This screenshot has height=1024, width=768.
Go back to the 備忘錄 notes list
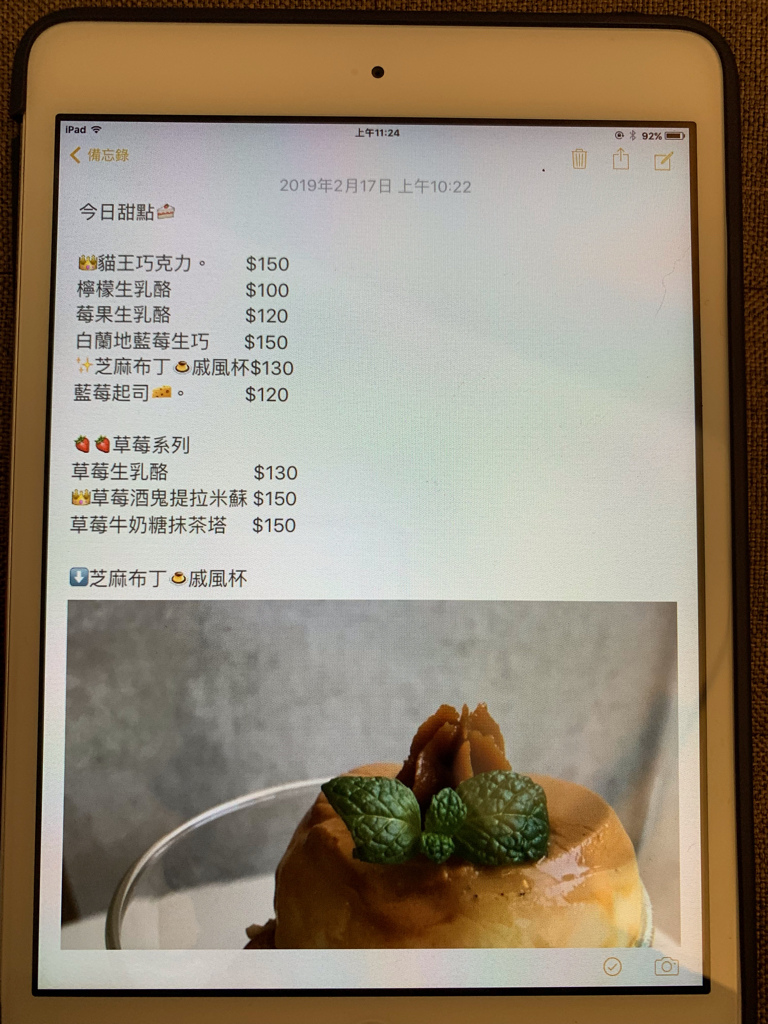click(x=100, y=156)
